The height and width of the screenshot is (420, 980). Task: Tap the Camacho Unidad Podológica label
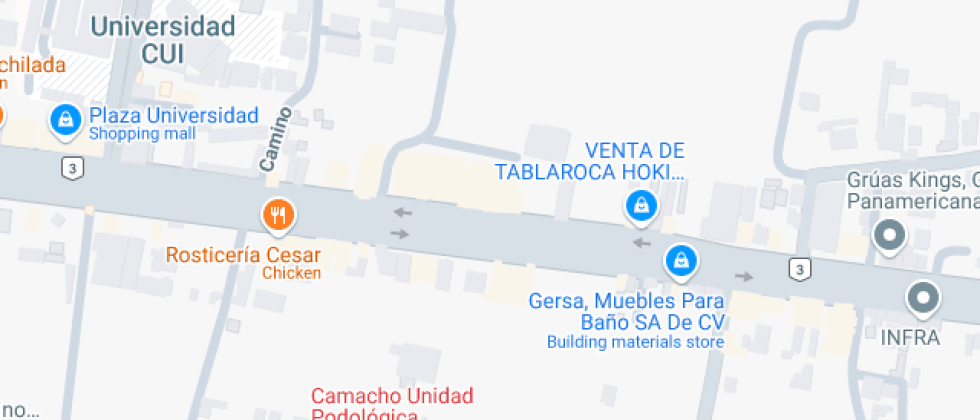(x=392, y=404)
